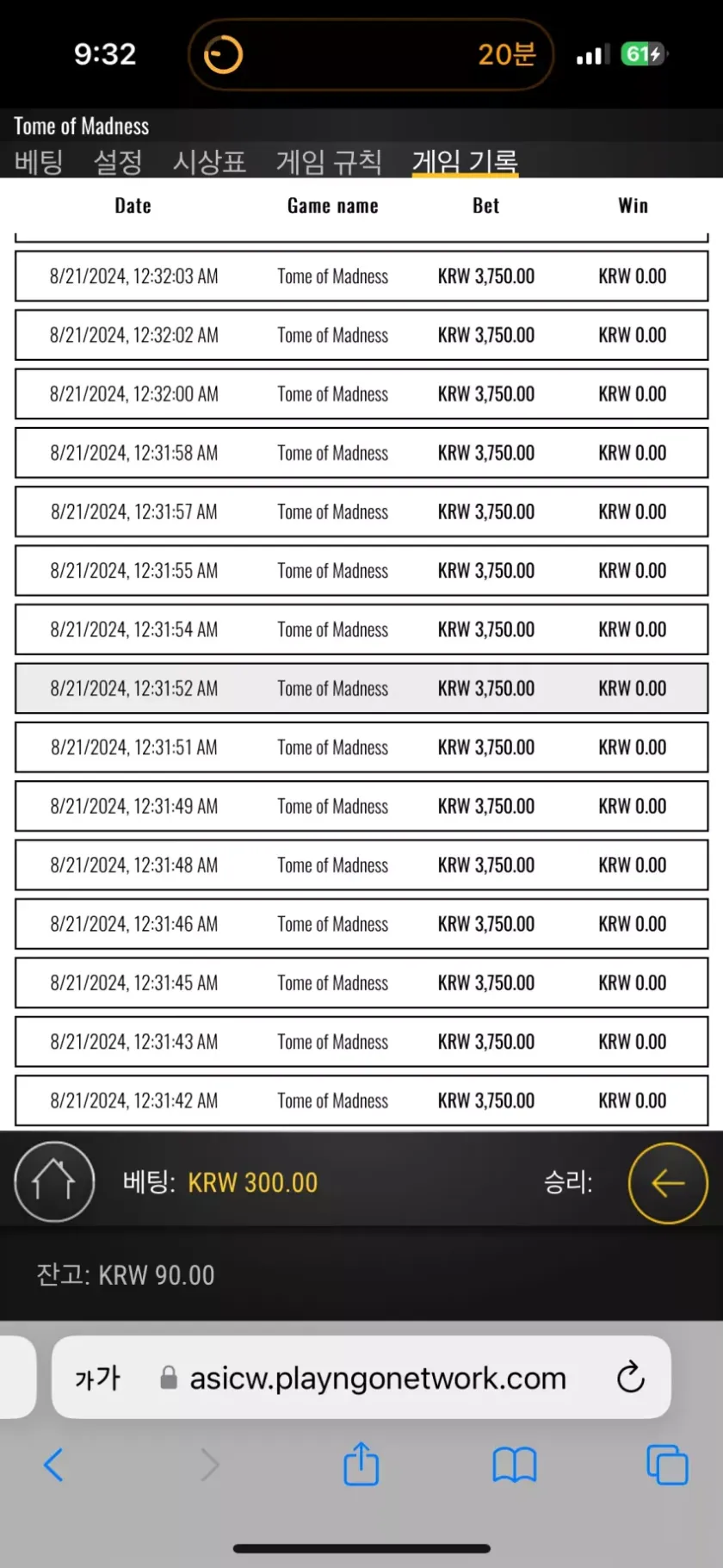The width and height of the screenshot is (723, 1568).
Task: Reload the page in Safari
Action: (x=630, y=1378)
